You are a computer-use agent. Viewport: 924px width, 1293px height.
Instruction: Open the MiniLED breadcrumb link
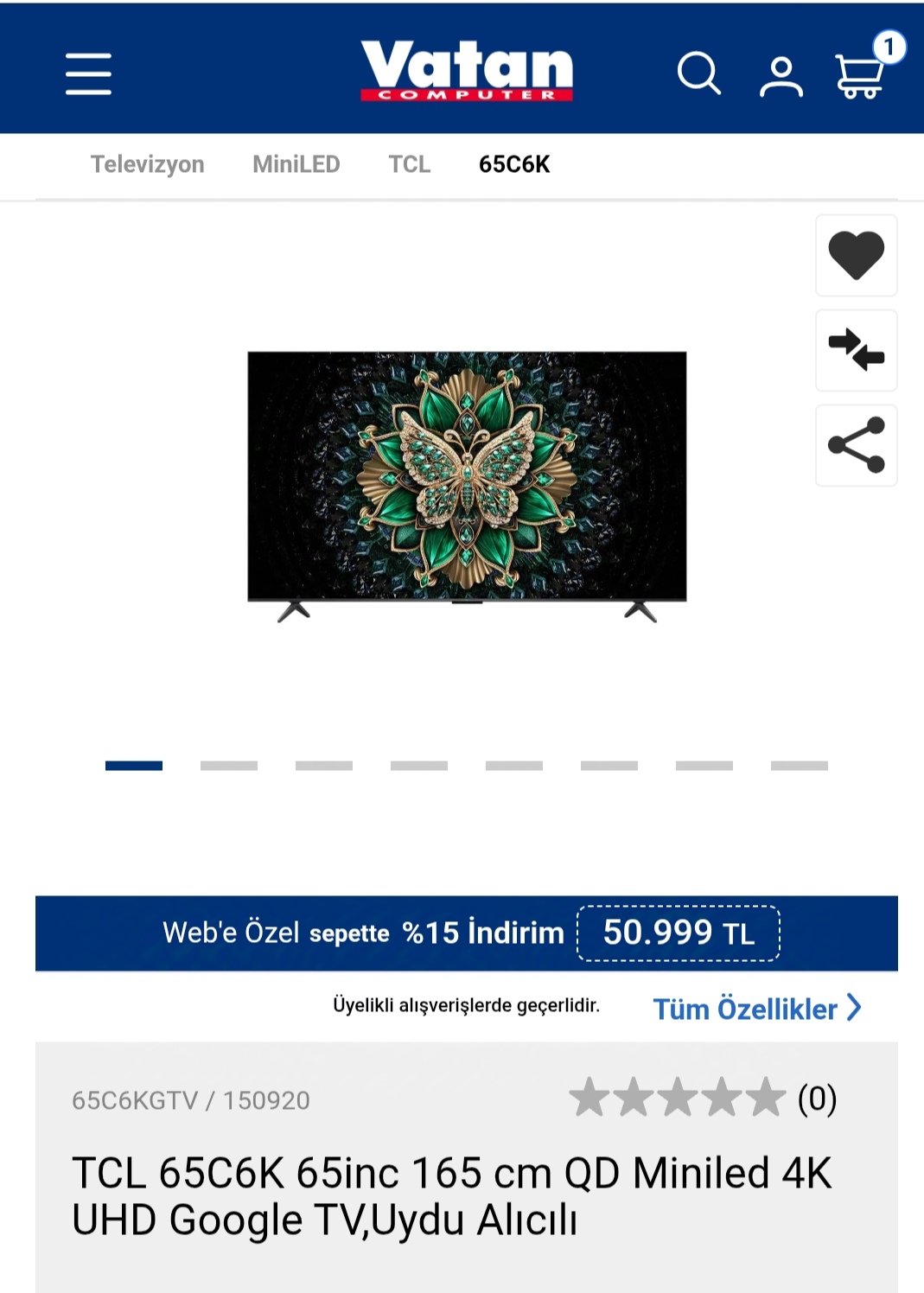[x=296, y=164]
